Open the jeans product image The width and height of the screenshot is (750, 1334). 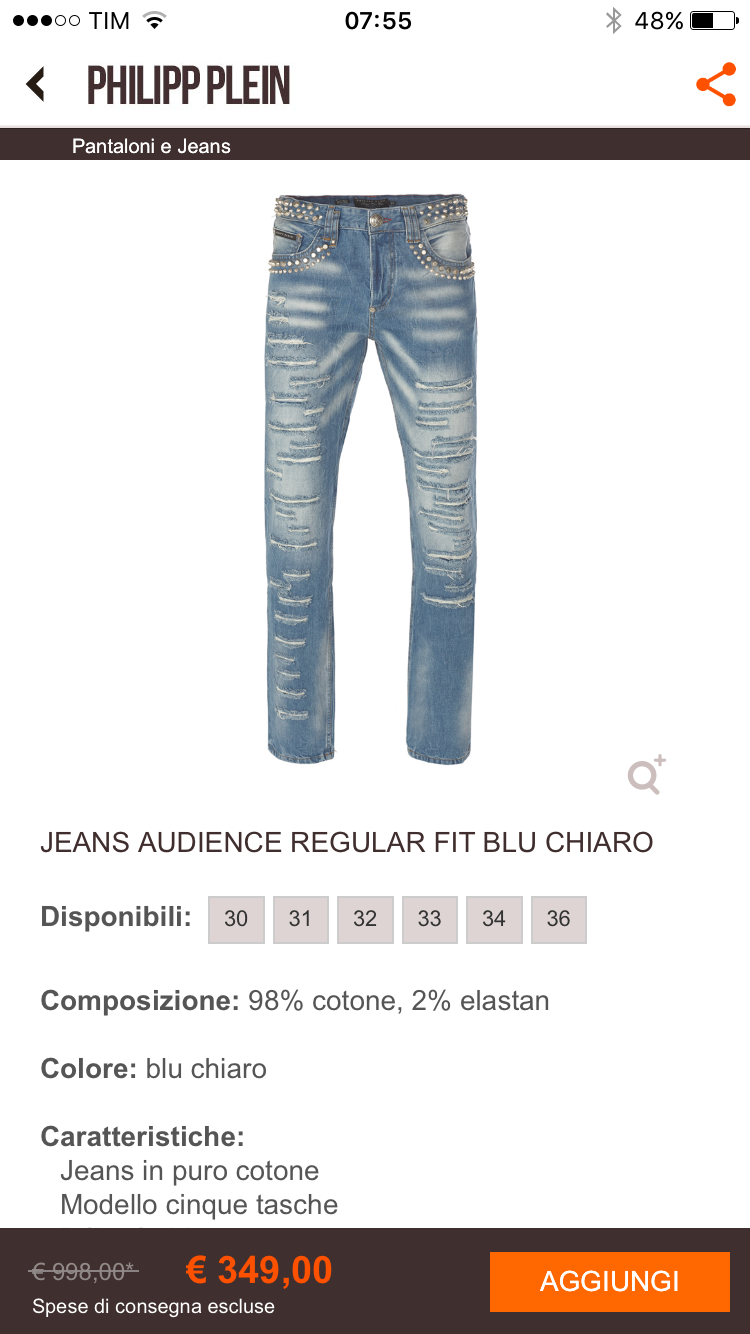coord(371,478)
